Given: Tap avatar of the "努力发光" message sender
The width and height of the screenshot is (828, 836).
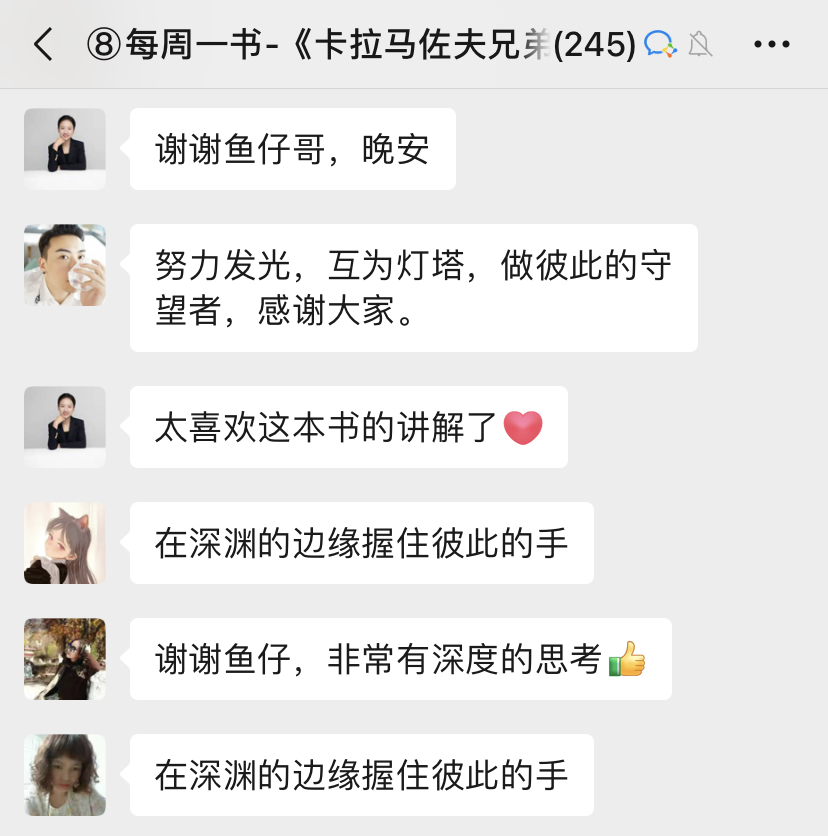Looking at the screenshot, I should coord(65,265).
